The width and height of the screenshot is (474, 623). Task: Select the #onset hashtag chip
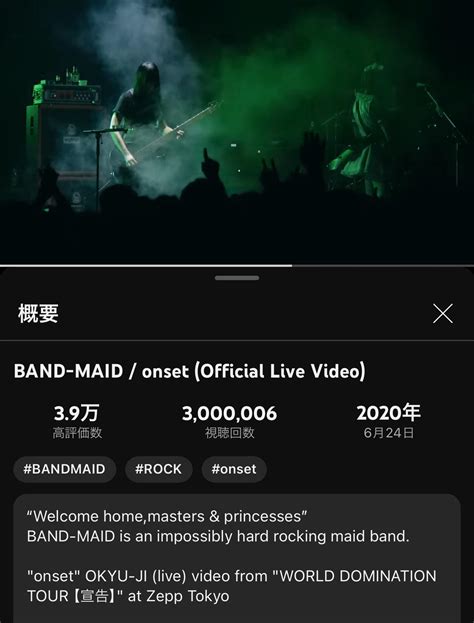[234, 469]
